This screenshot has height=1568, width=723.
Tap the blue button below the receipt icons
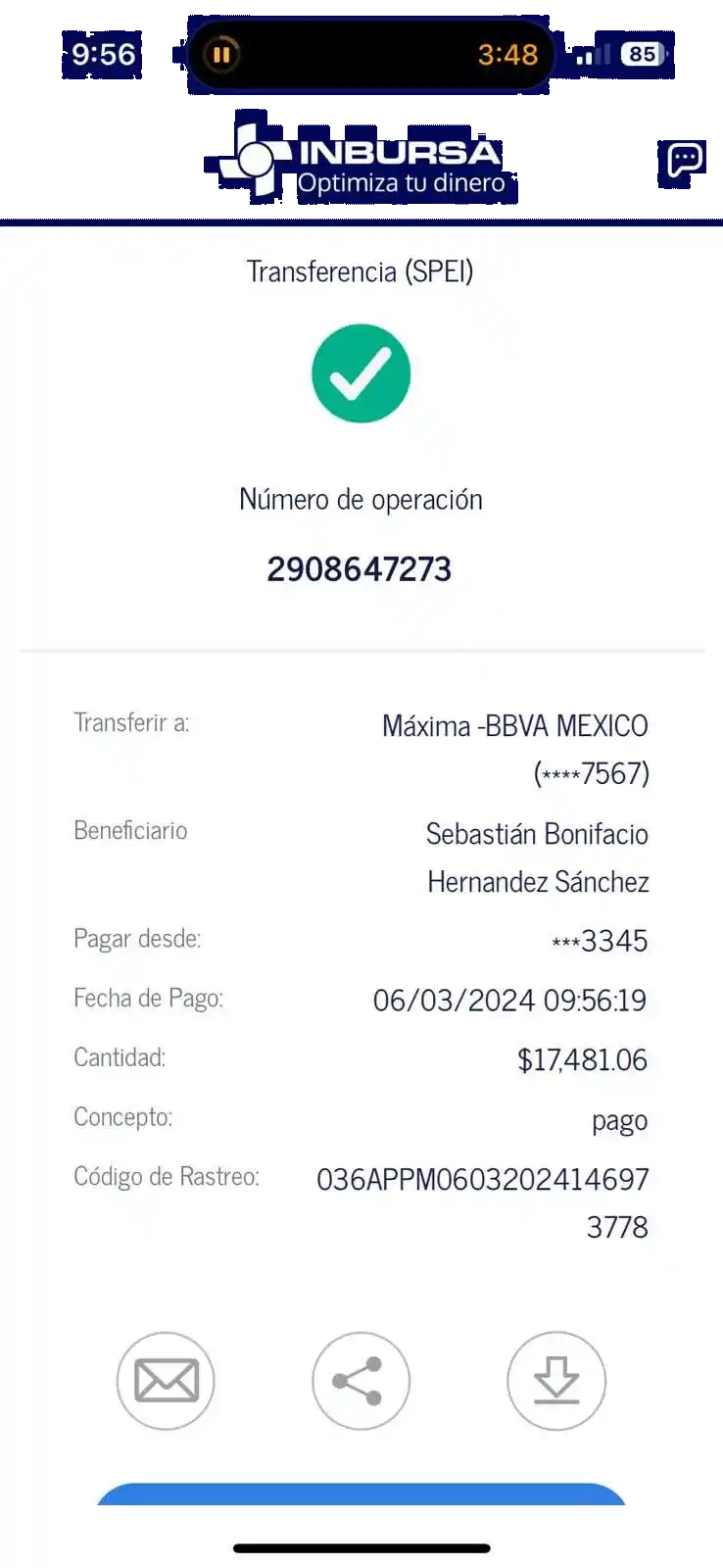point(361,1494)
